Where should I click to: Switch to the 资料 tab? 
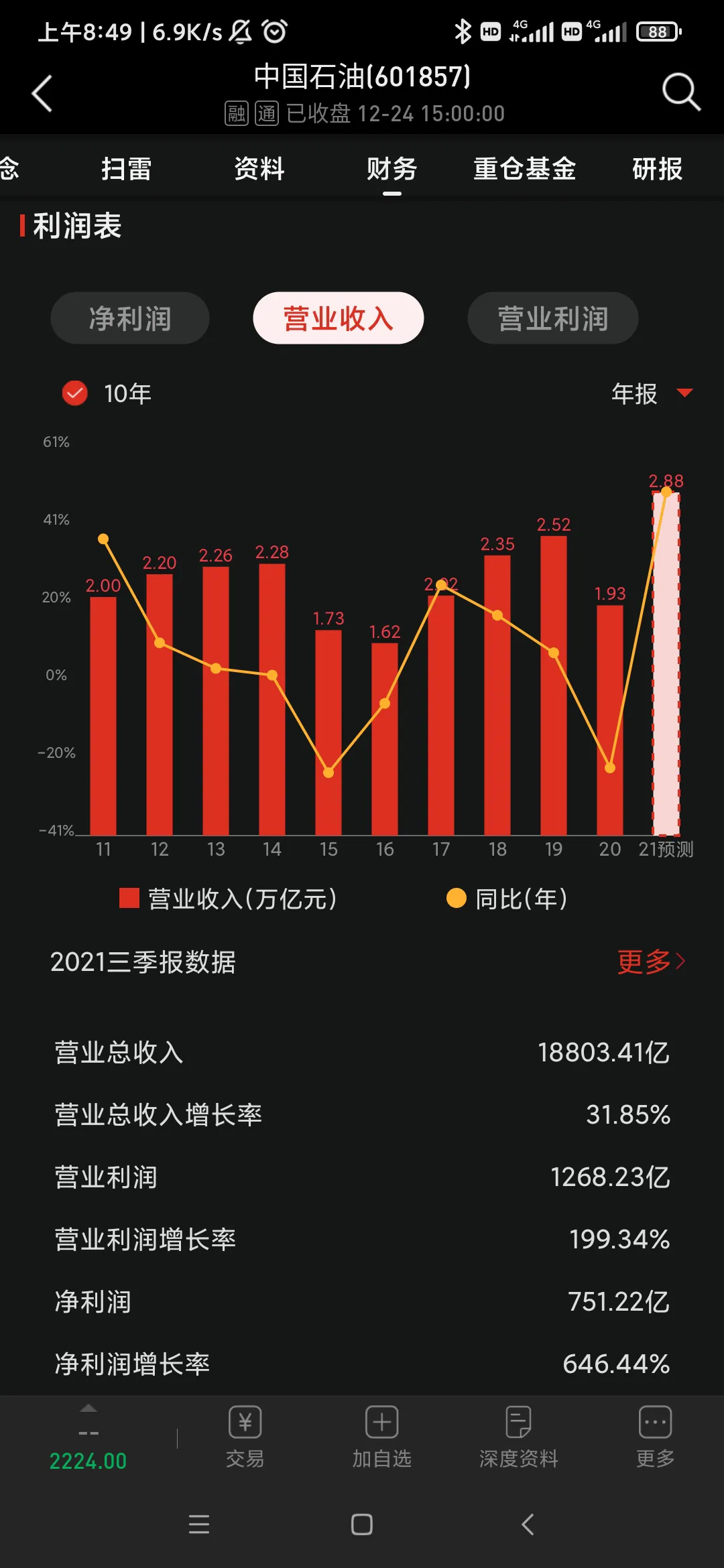click(259, 169)
